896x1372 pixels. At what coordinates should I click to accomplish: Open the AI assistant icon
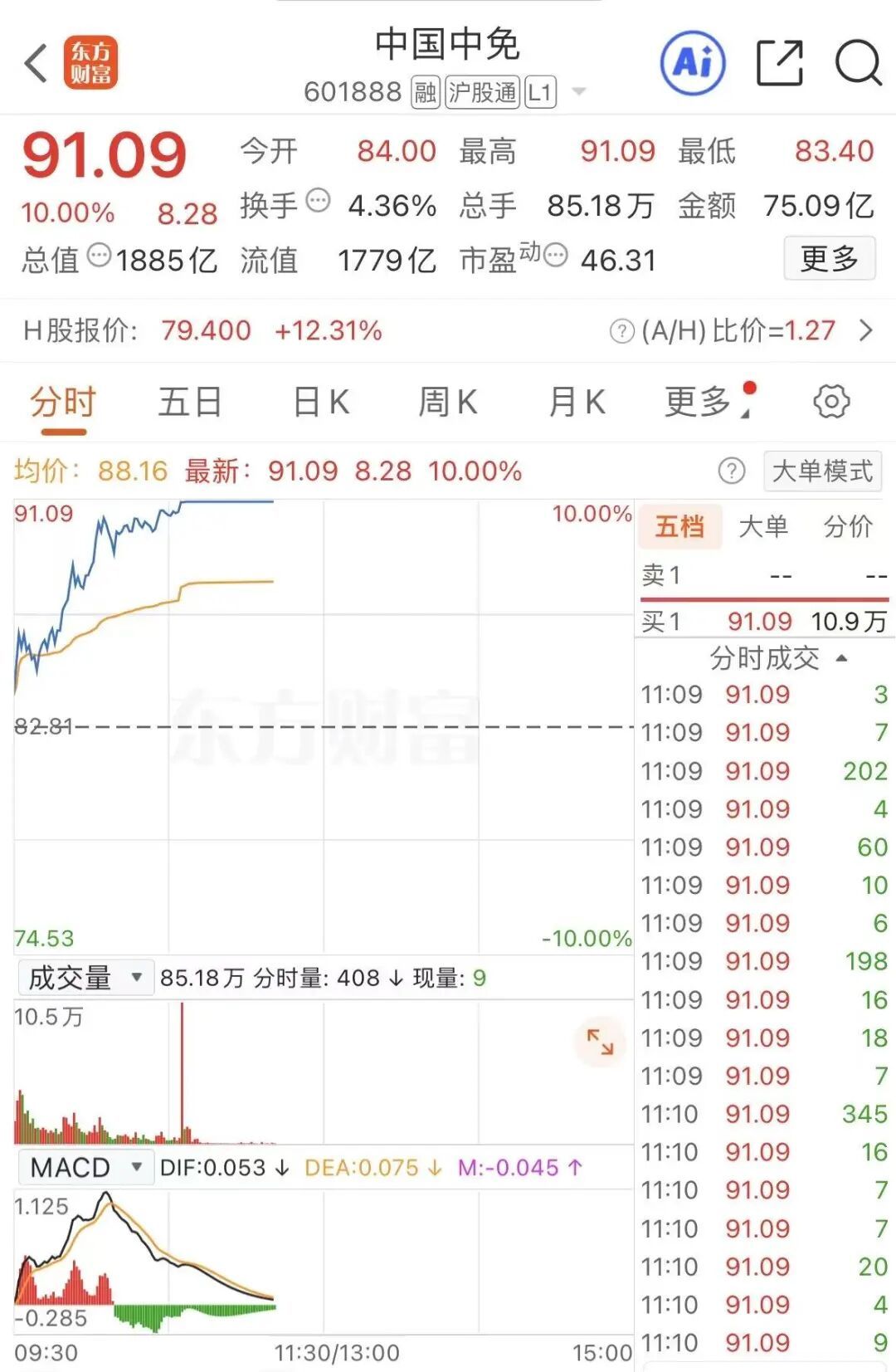point(693,63)
